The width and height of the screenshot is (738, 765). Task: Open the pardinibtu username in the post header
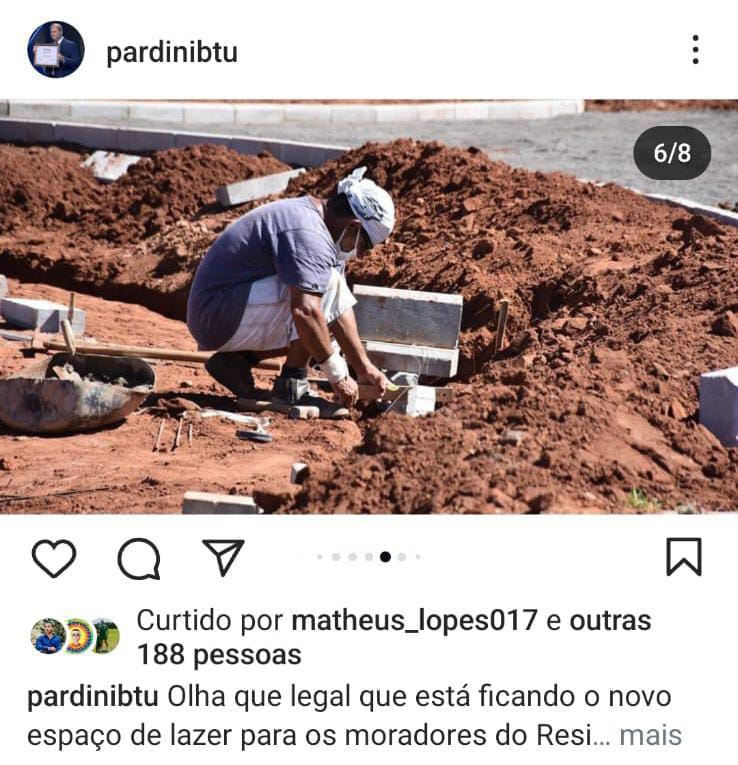point(171,52)
